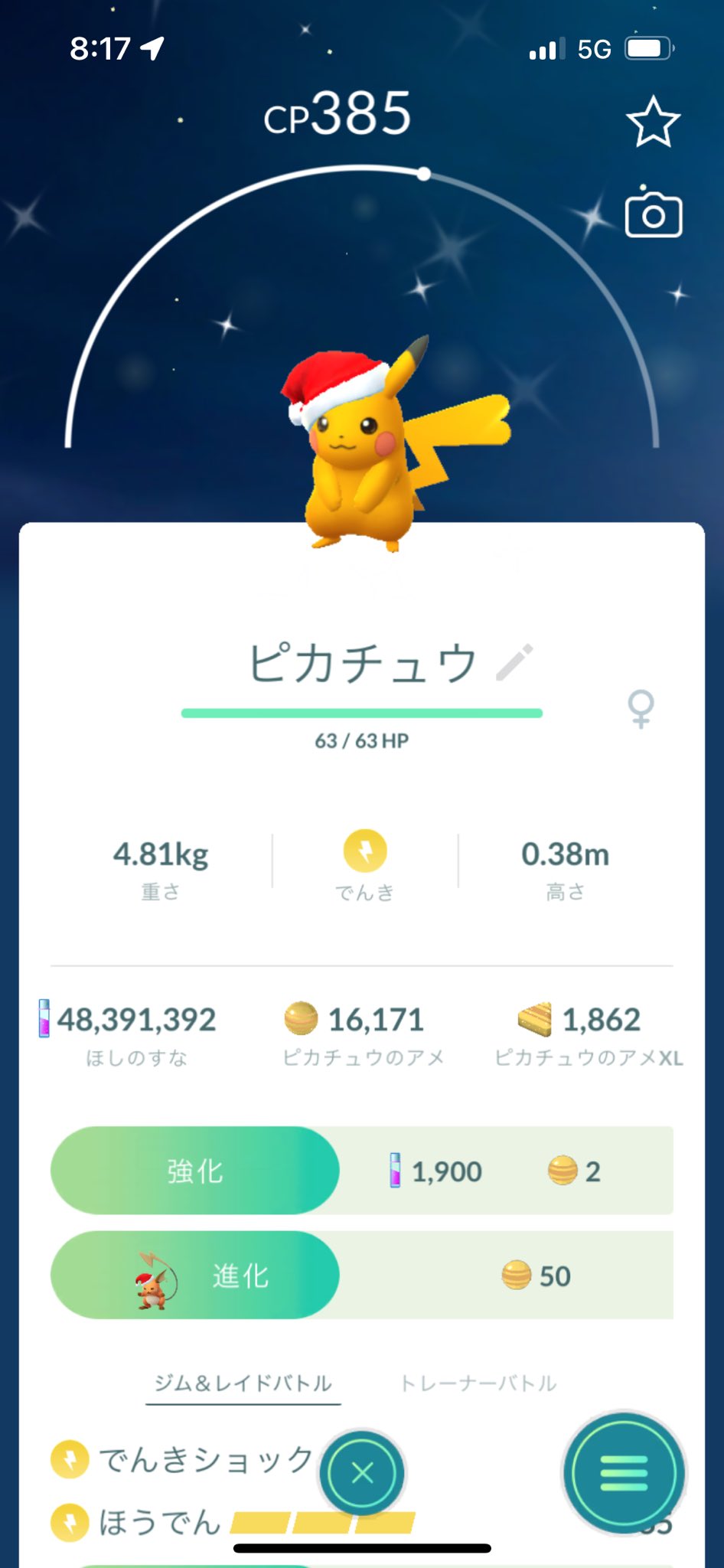
Task: Open the AR camera for Pikachu
Action: (653, 214)
